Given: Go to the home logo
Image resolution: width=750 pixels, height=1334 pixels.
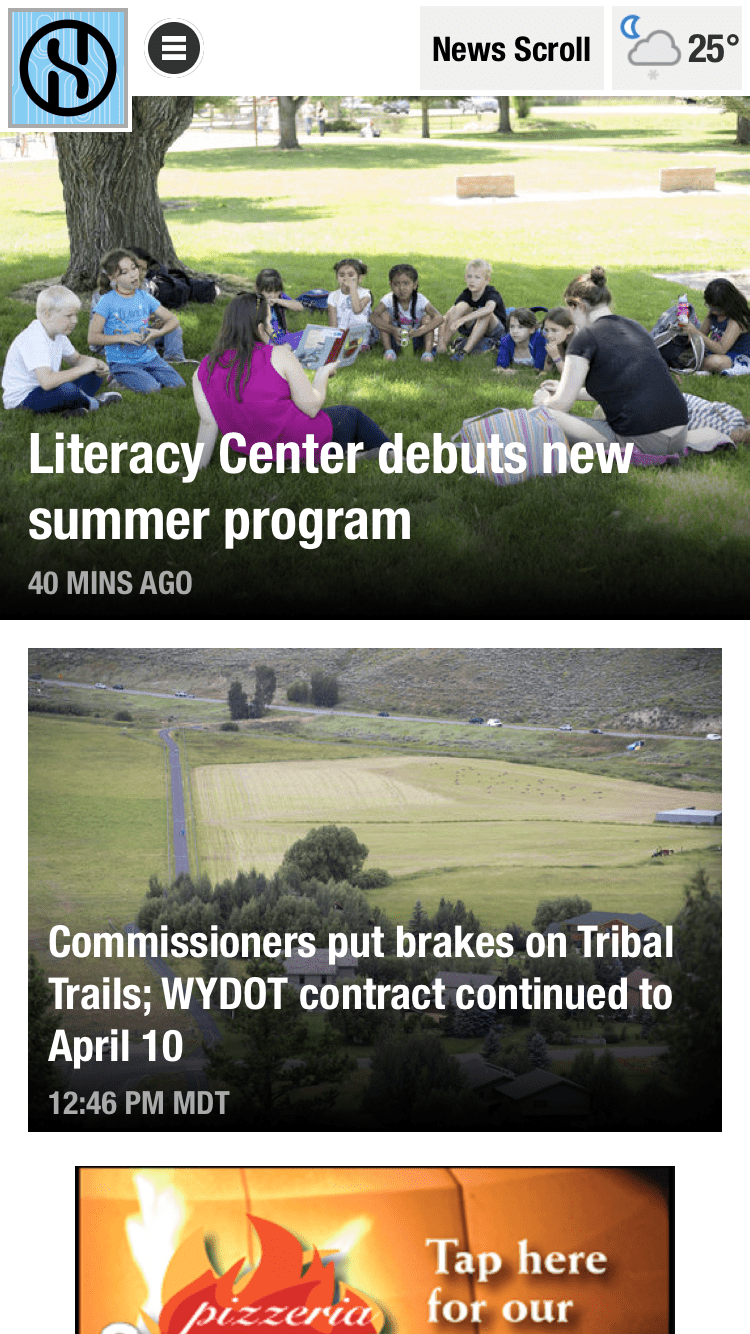Looking at the screenshot, I should 69,68.
